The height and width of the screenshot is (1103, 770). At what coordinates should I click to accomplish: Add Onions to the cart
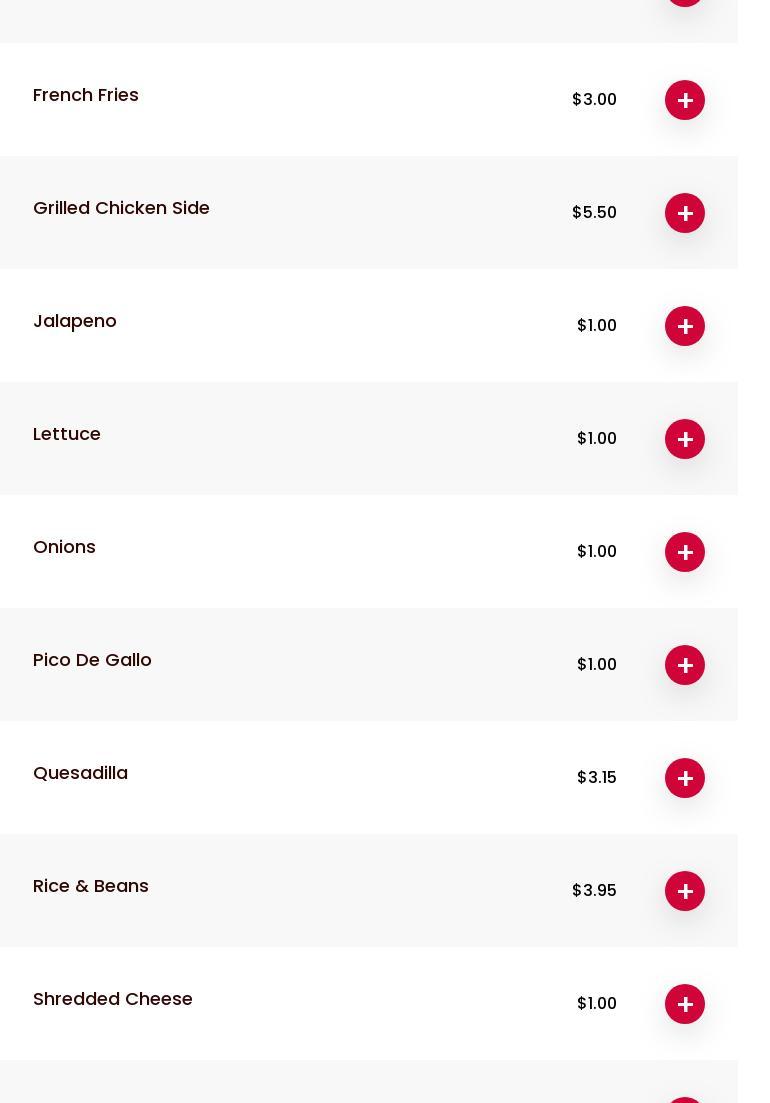685,552
